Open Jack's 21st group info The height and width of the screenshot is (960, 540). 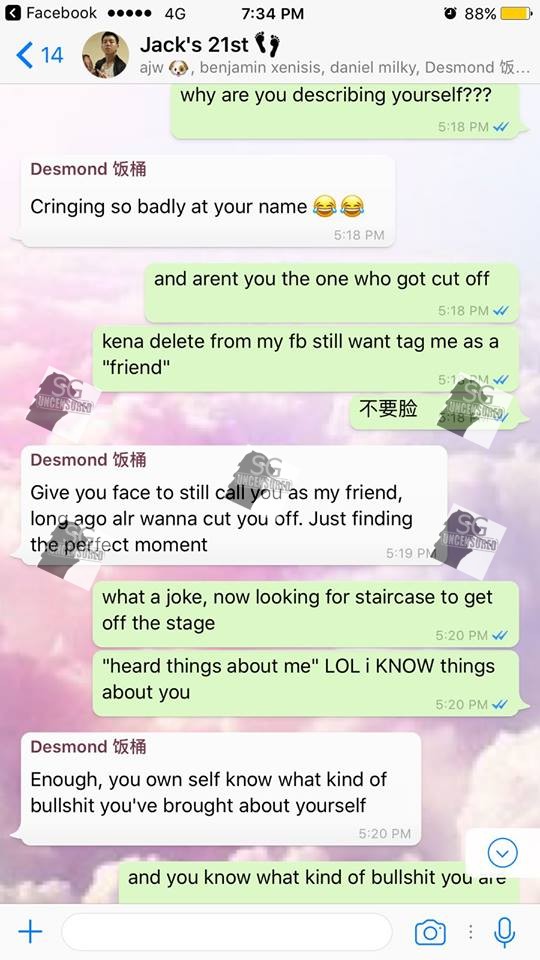coord(334,55)
